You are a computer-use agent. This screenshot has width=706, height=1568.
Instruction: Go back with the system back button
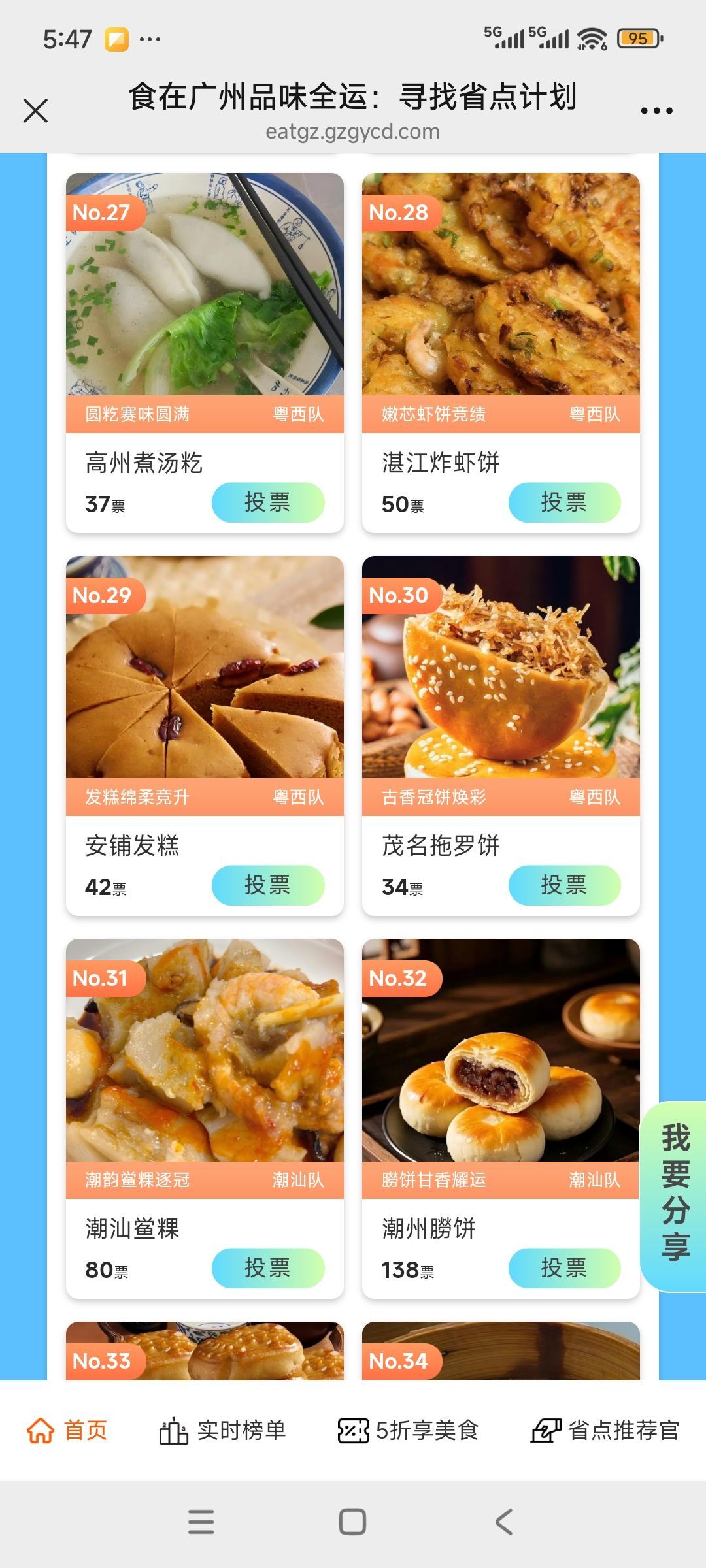click(504, 1522)
